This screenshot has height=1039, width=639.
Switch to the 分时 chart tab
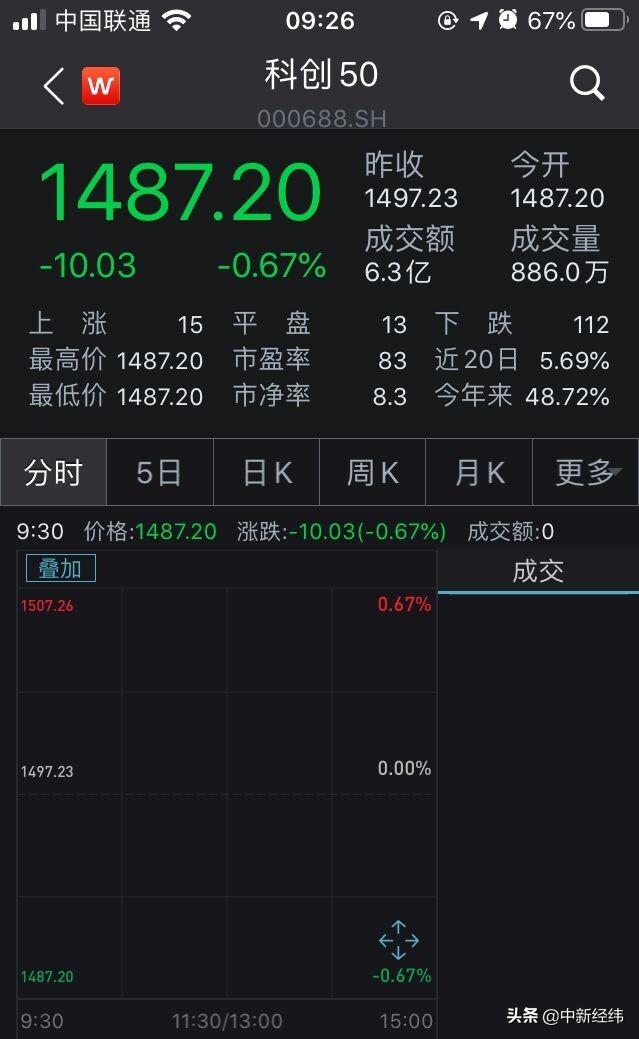click(53, 472)
